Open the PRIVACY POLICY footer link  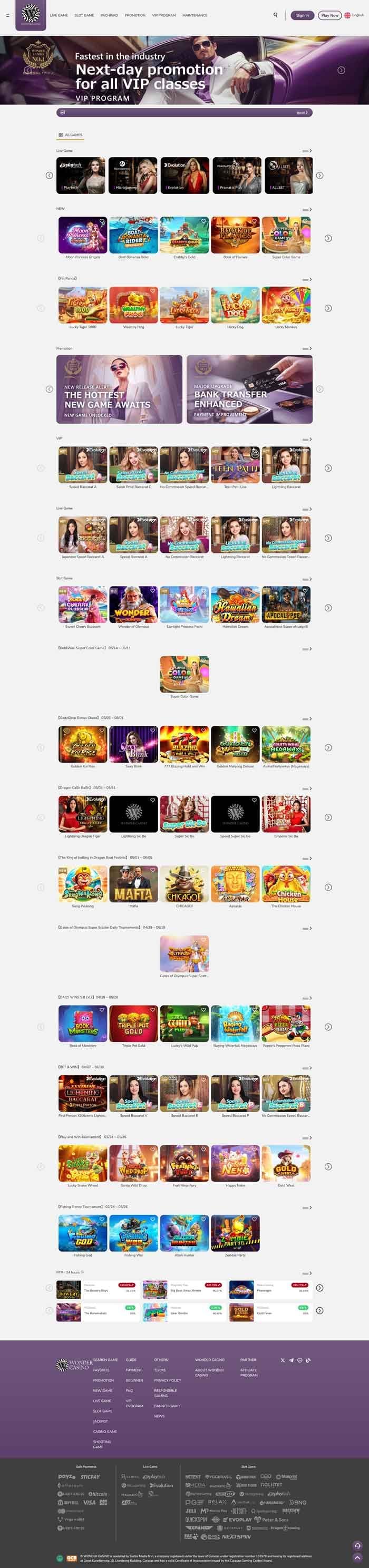(168, 1380)
